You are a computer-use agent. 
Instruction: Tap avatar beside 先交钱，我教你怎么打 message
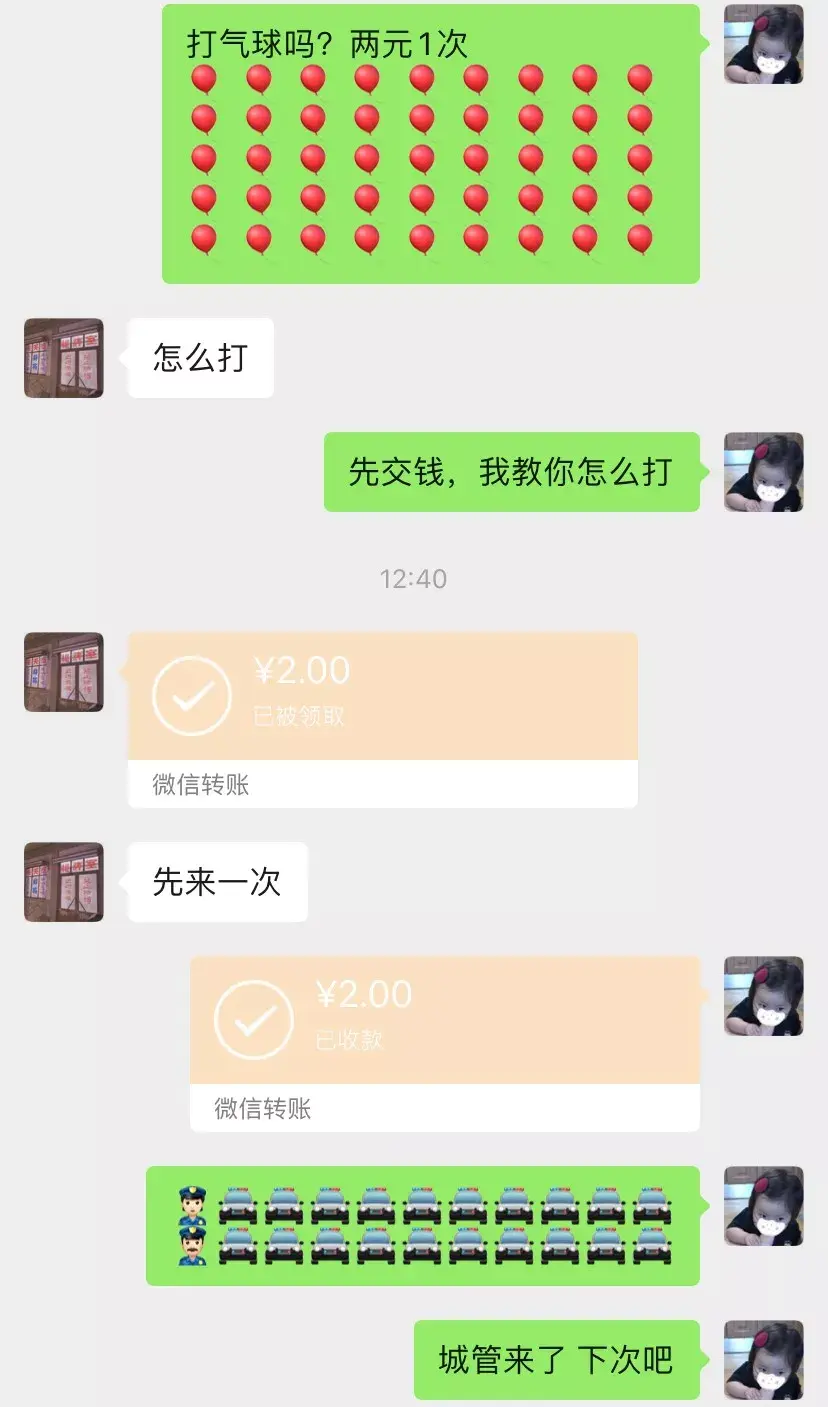[763, 472]
